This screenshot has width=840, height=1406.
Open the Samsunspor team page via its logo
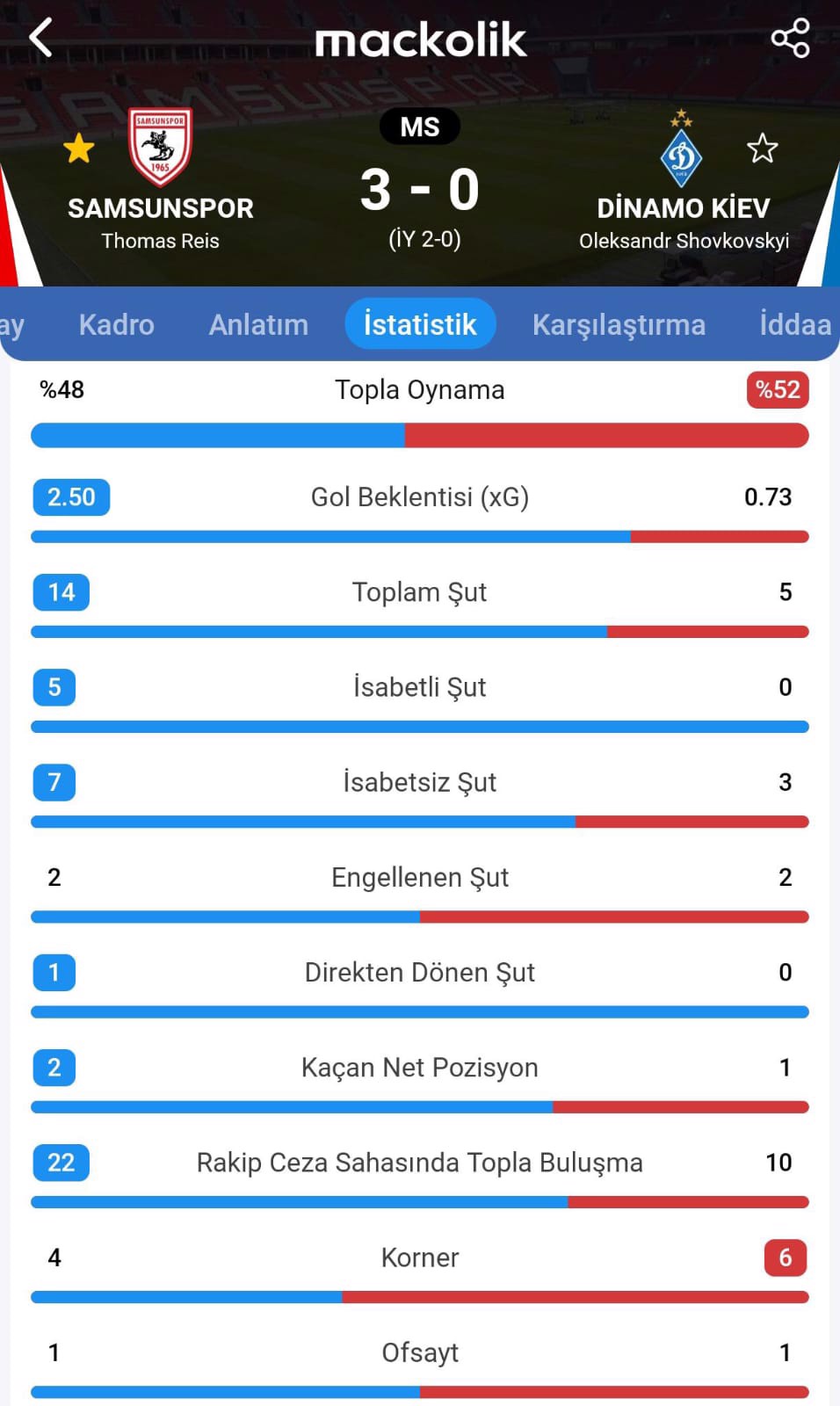160,147
